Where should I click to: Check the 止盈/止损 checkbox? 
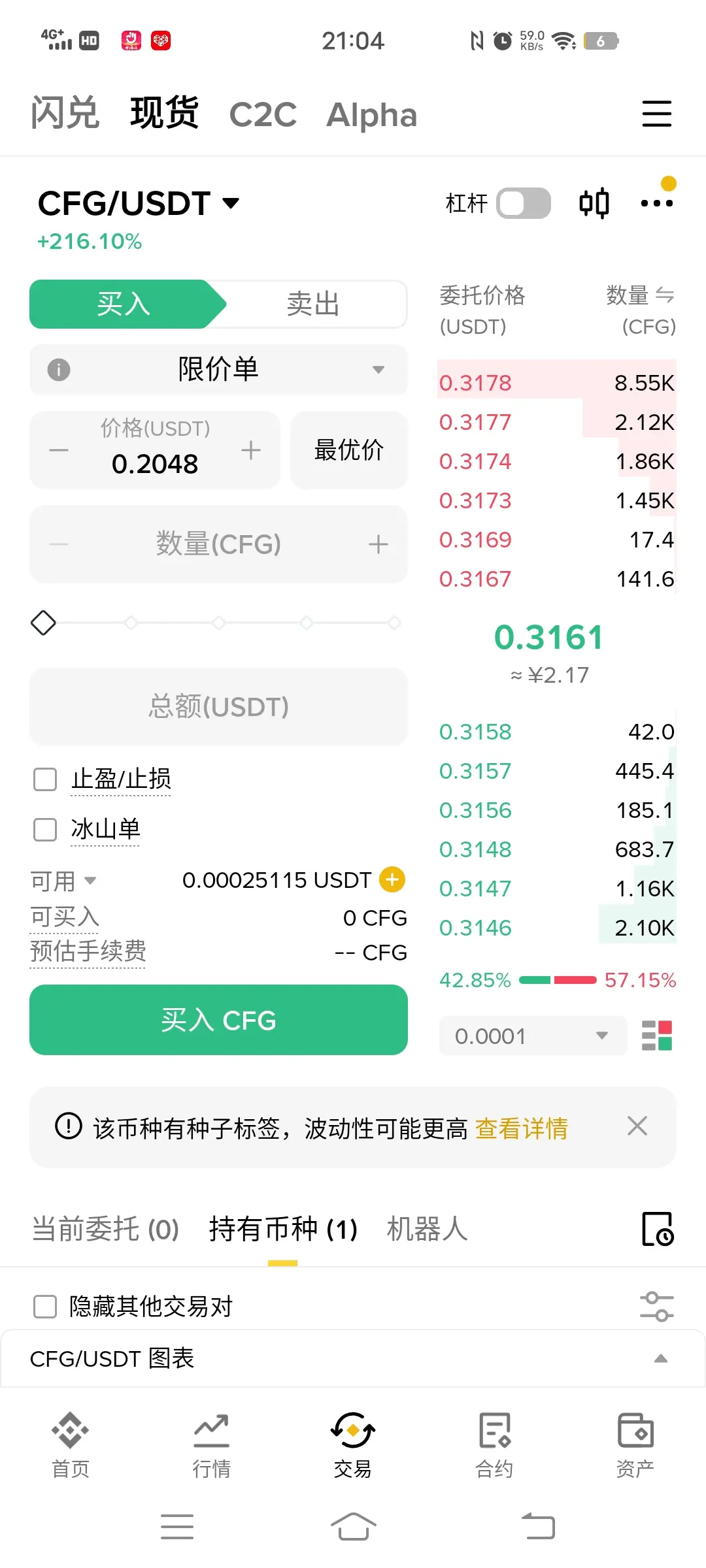coord(45,779)
